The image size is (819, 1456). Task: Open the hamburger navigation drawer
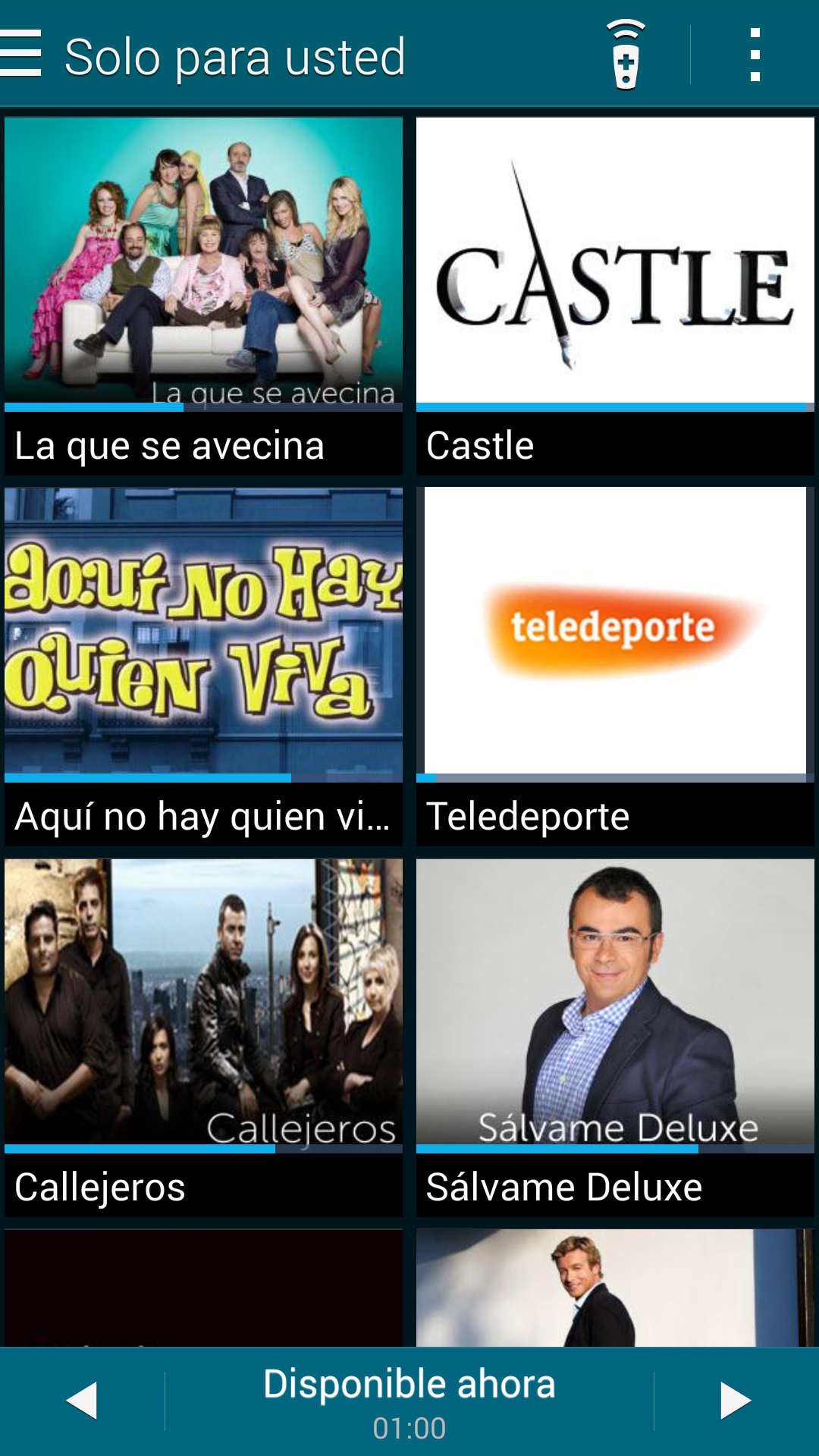point(21,54)
